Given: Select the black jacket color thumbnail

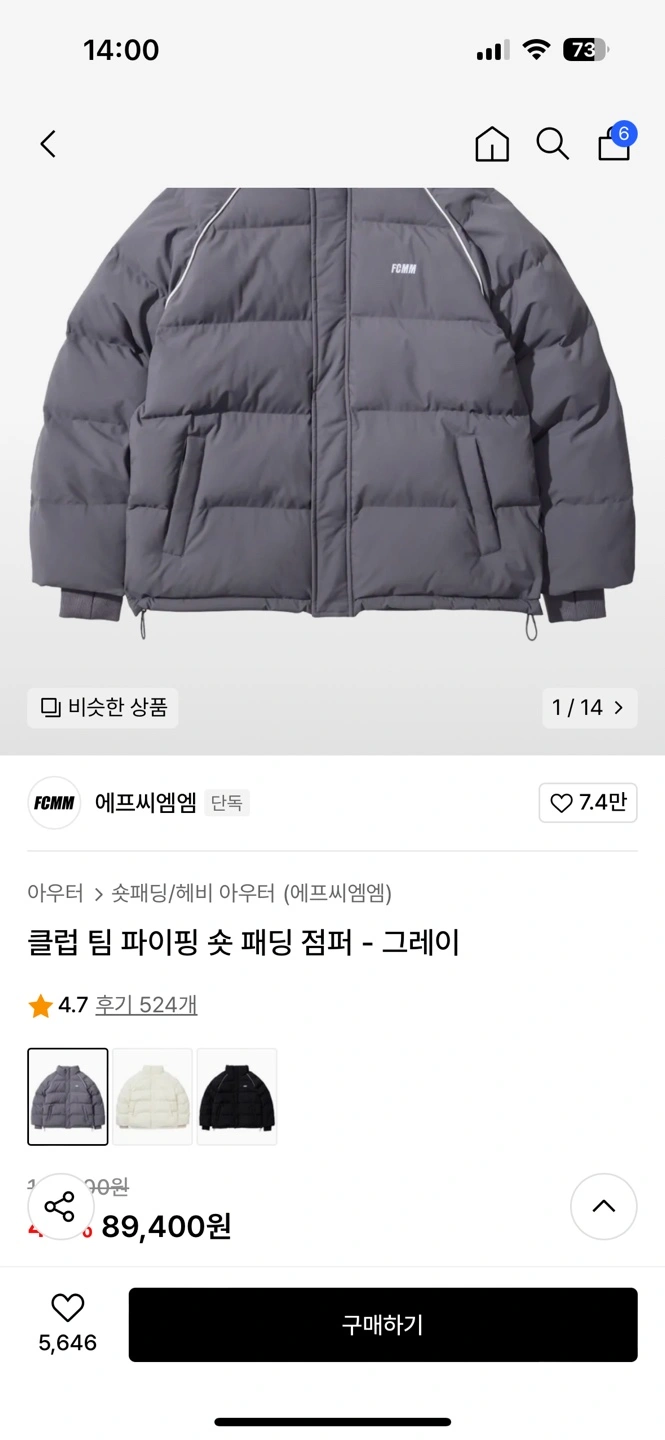Looking at the screenshot, I should [237, 1096].
